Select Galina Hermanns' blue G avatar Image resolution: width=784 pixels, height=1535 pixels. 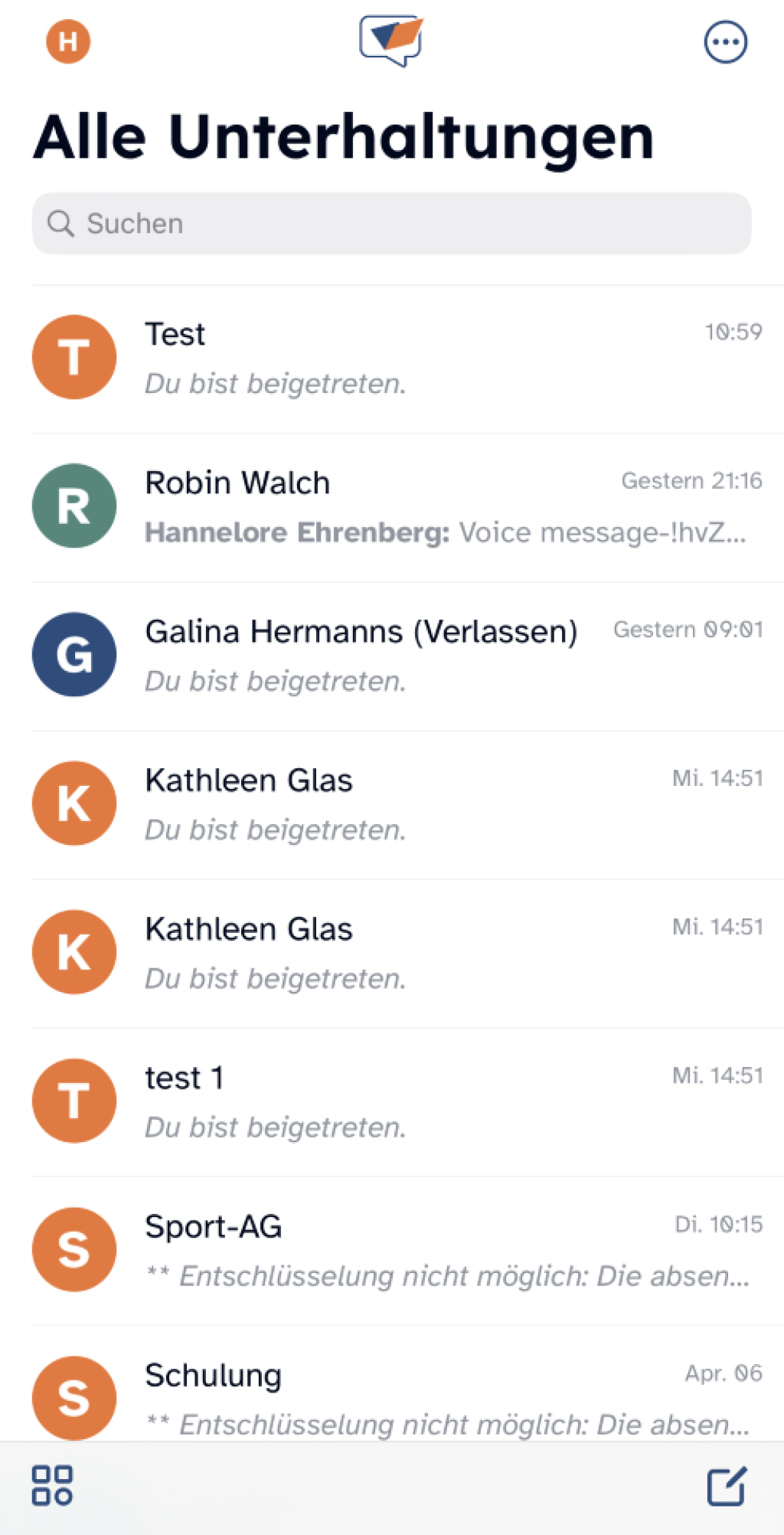tap(73, 654)
